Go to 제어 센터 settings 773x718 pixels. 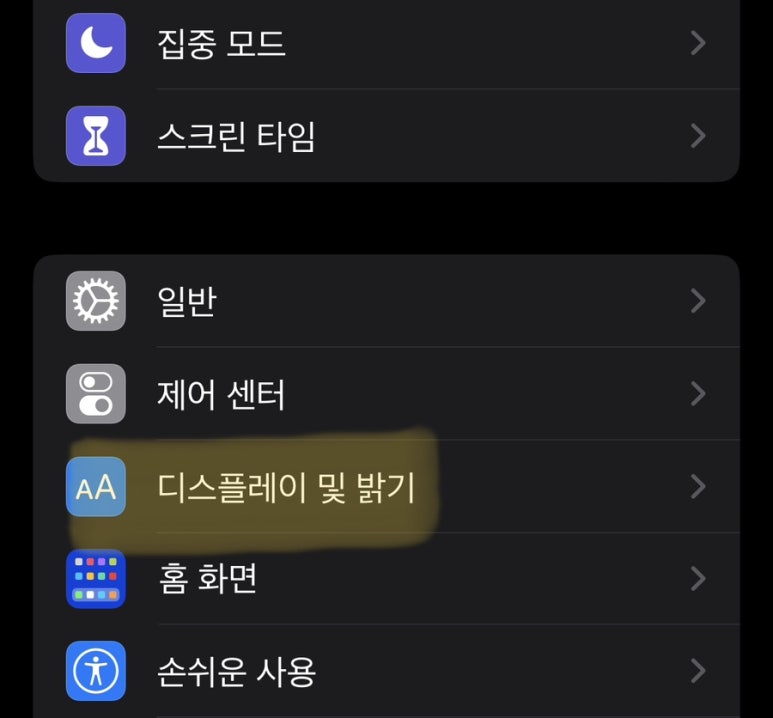pyautogui.click(x=386, y=394)
